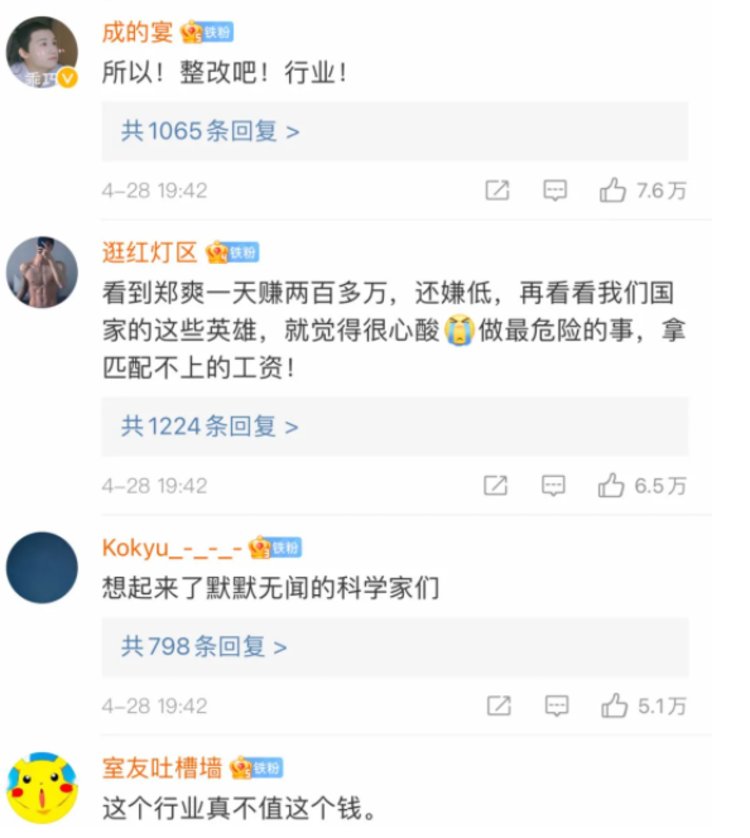The image size is (750, 838).
Task: Open 室友吐槽墙's profile avatar
Action: pyautogui.click(x=42, y=788)
